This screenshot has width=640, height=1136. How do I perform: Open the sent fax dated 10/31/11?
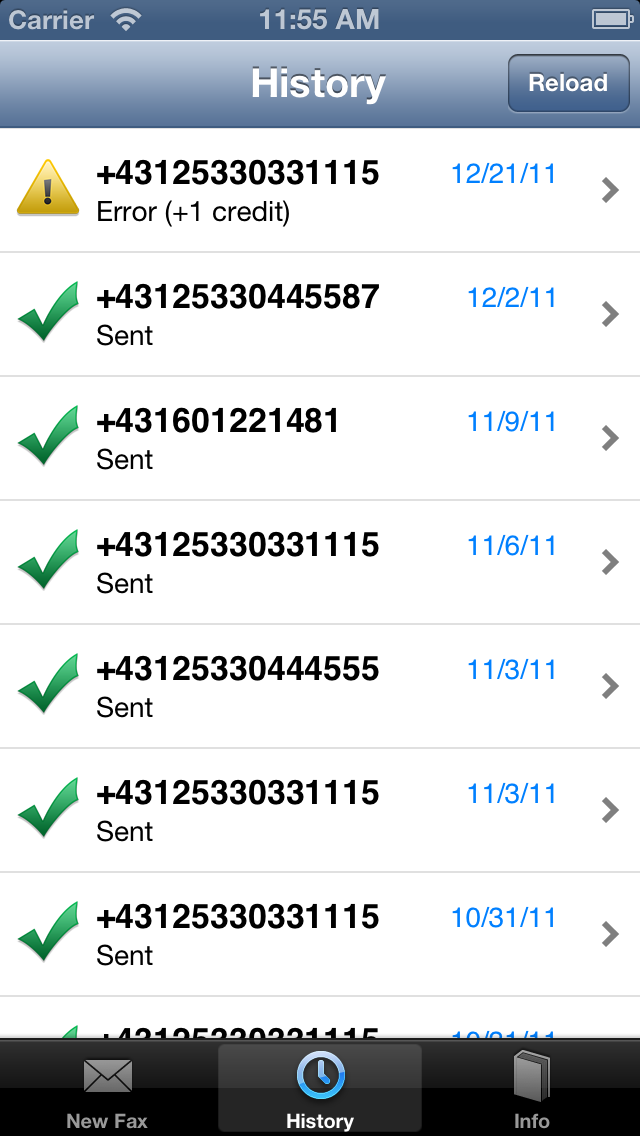[320, 934]
